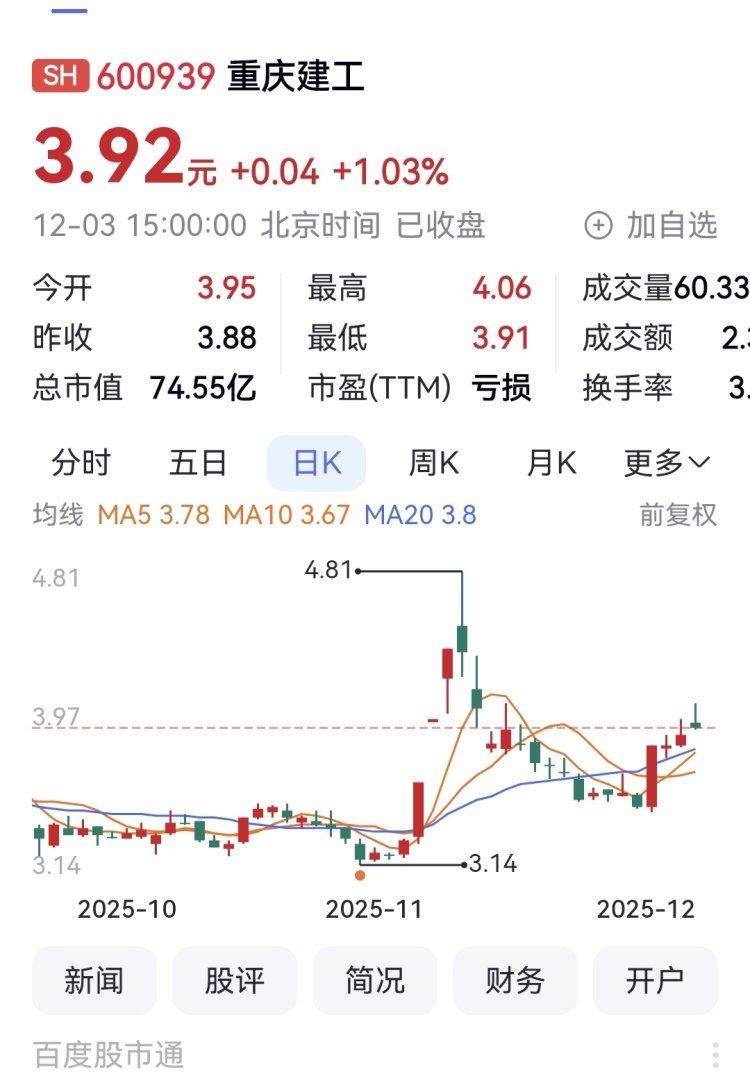The height and width of the screenshot is (1074, 750).
Task: Click the 4.81 high price marker
Action: pos(327,571)
